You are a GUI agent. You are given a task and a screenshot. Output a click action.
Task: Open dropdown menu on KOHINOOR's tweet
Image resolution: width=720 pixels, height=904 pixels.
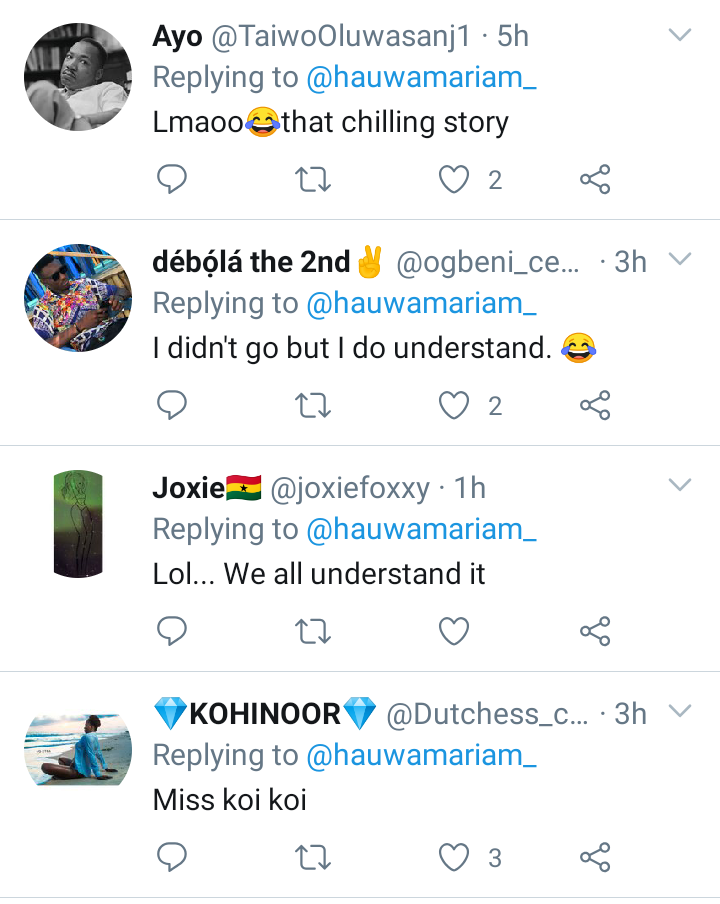680,712
